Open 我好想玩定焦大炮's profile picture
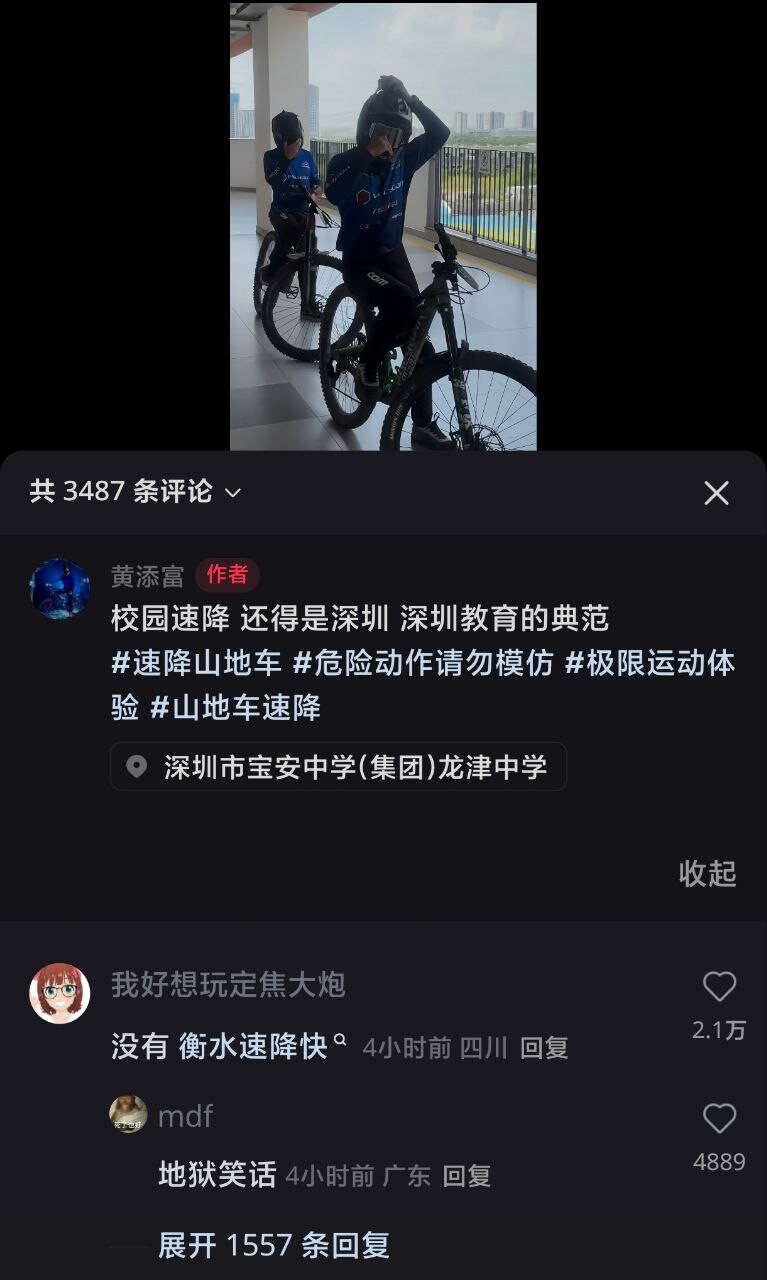767x1280 pixels. [60, 993]
